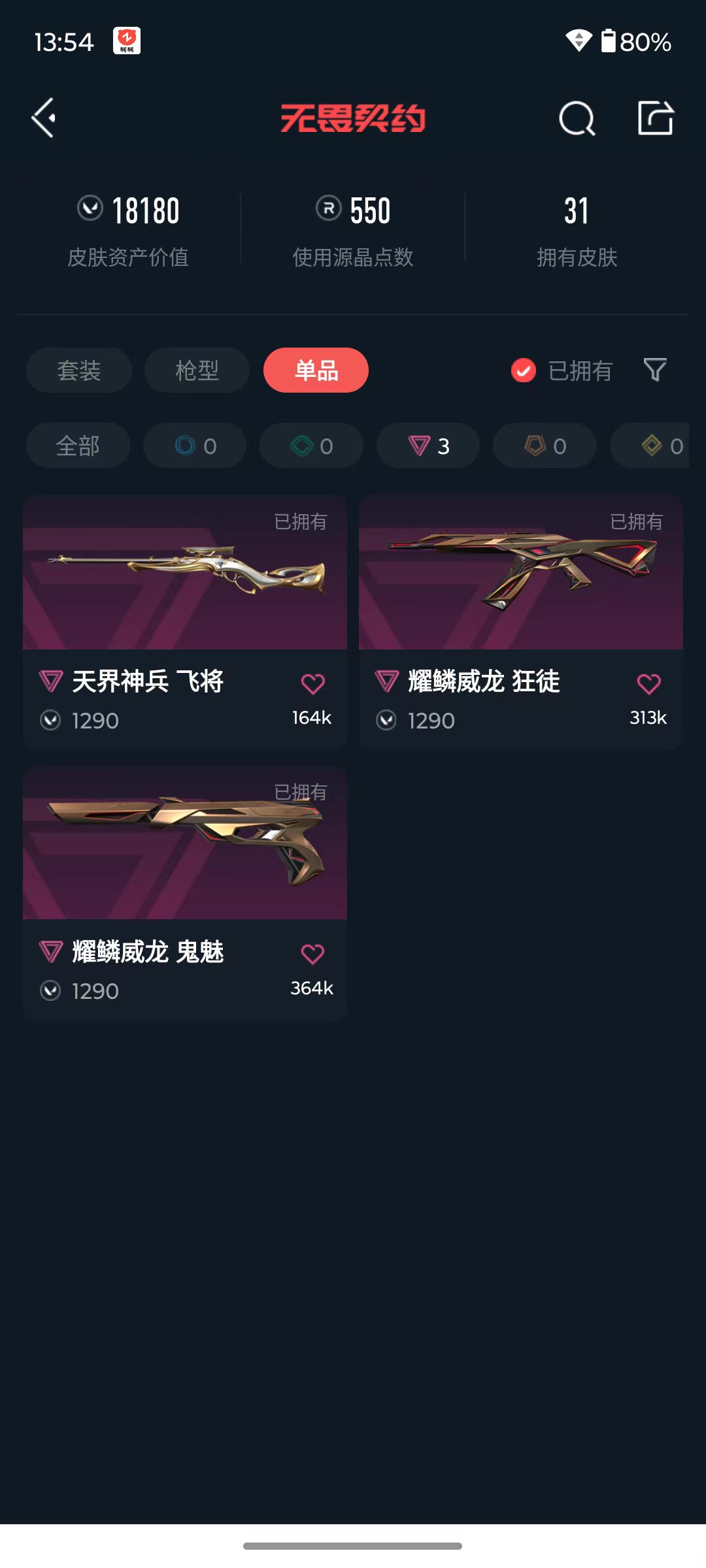Viewport: 706px width, 1568px height.
Task: Like the 耀鳞威龙 鬼魅 skin
Action: click(x=312, y=955)
